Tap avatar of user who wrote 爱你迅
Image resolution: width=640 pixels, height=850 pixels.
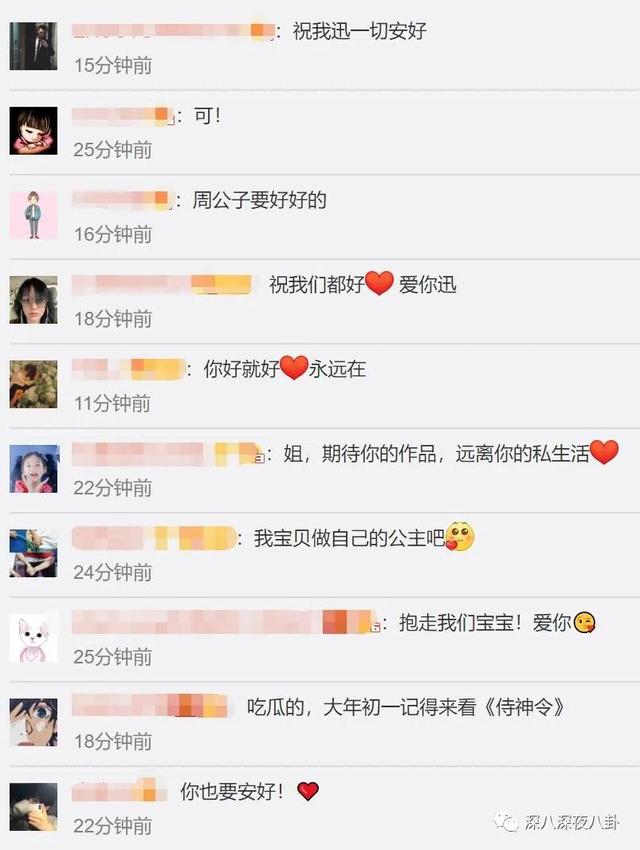click(x=33, y=300)
